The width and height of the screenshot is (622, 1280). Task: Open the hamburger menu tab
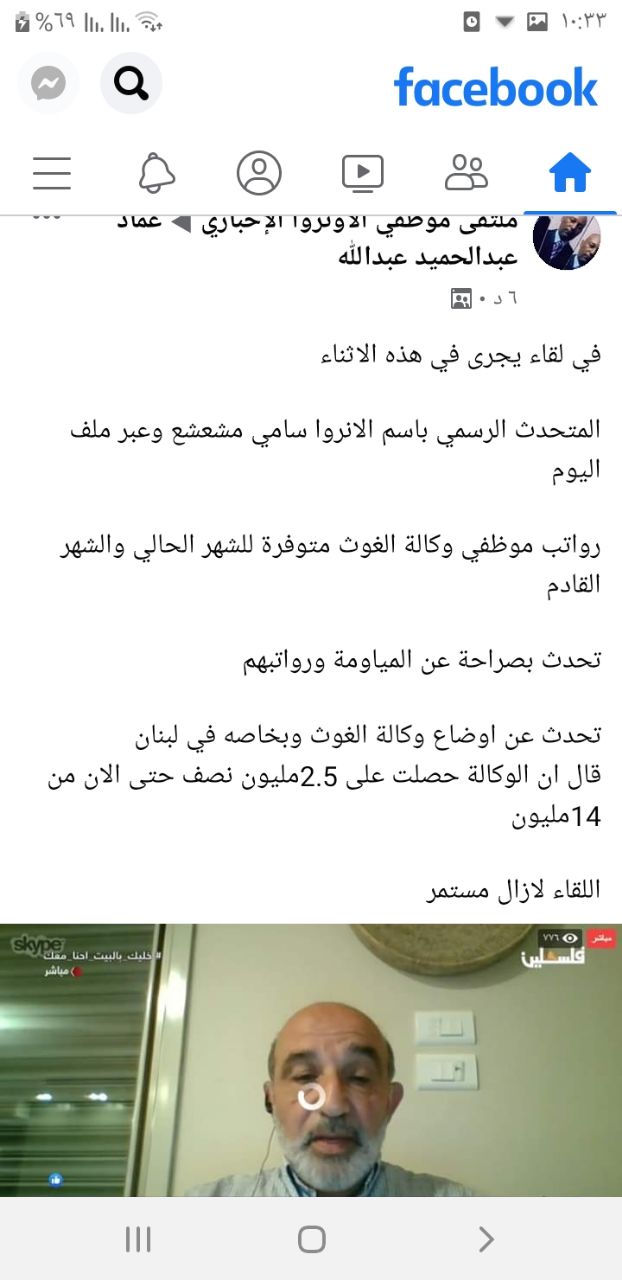[x=52, y=173]
